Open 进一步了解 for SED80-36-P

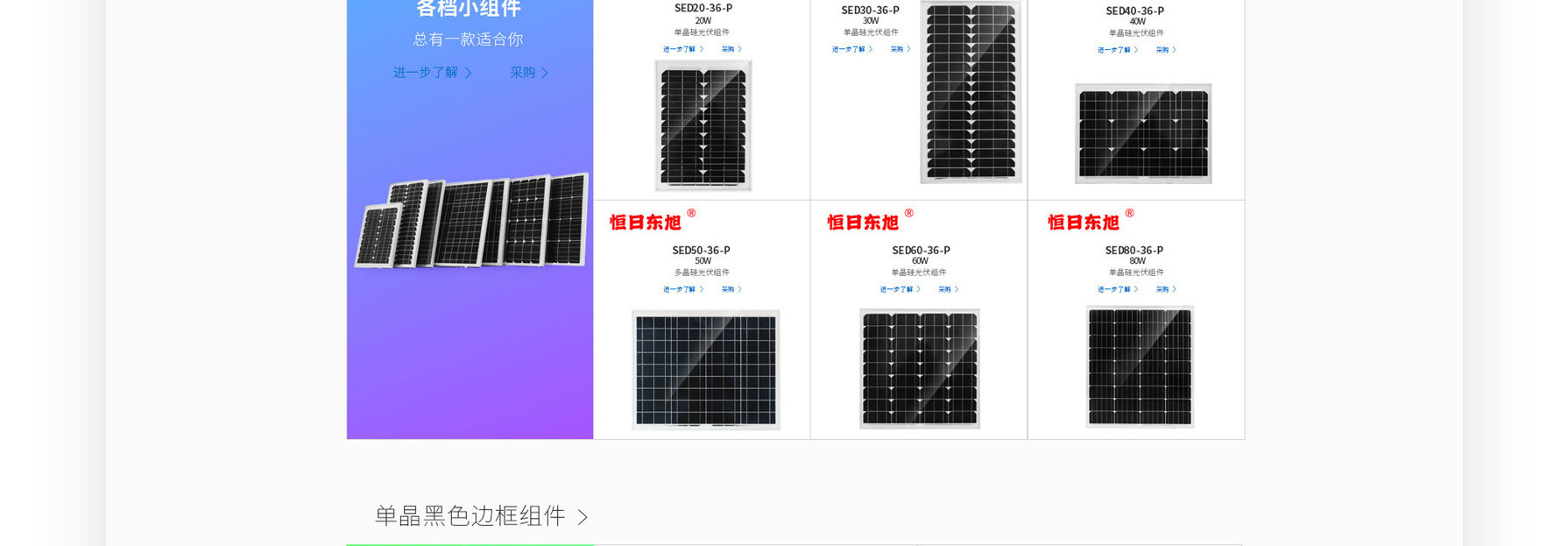[1117, 289]
